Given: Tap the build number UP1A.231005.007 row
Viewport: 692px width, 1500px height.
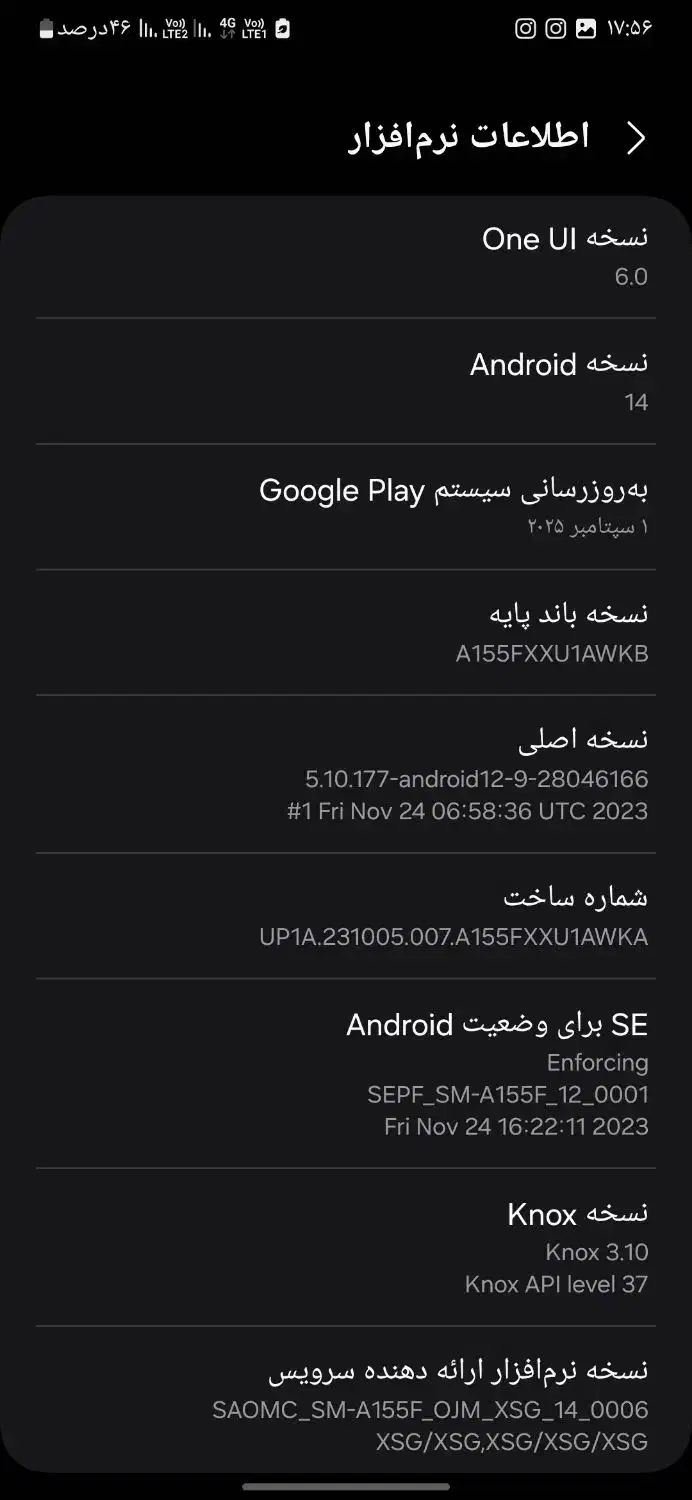Looking at the screenshot, I should 346,916.
